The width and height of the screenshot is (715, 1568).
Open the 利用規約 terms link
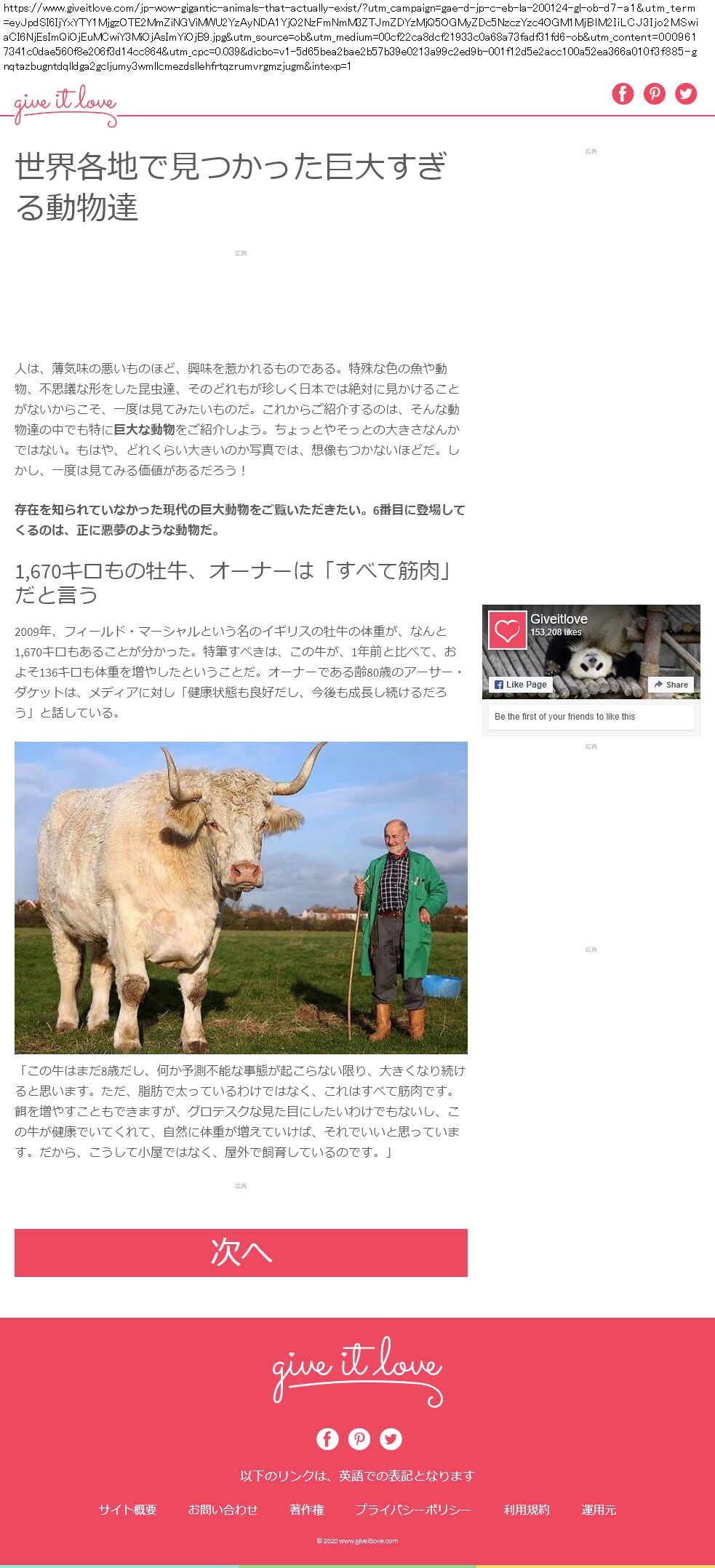pyautogui.click(x=527, y=1509)
